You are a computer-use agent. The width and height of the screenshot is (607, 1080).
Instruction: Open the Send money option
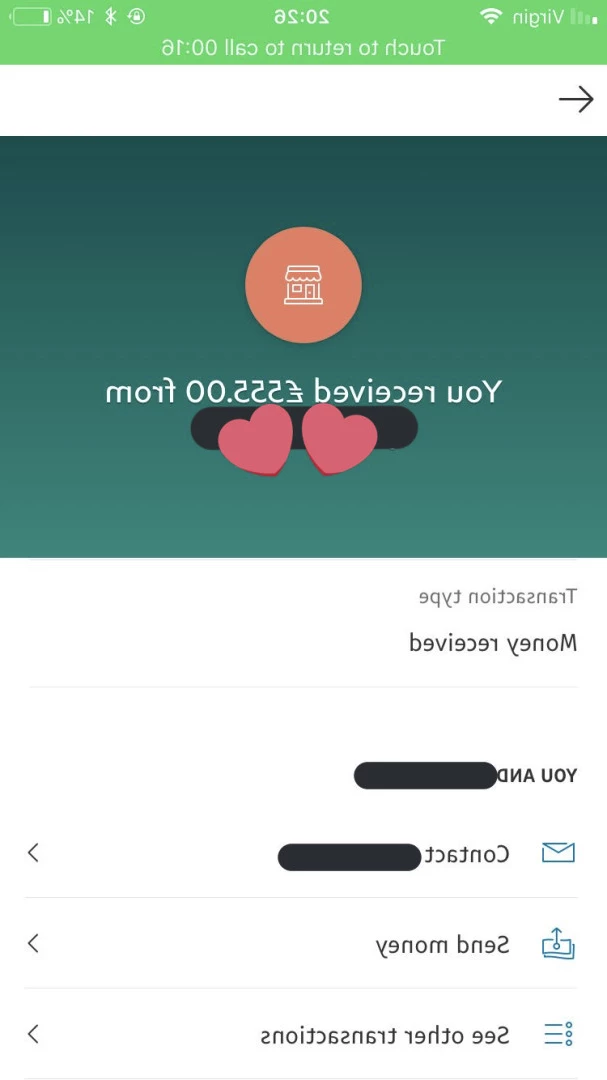[x=303, y=944]
